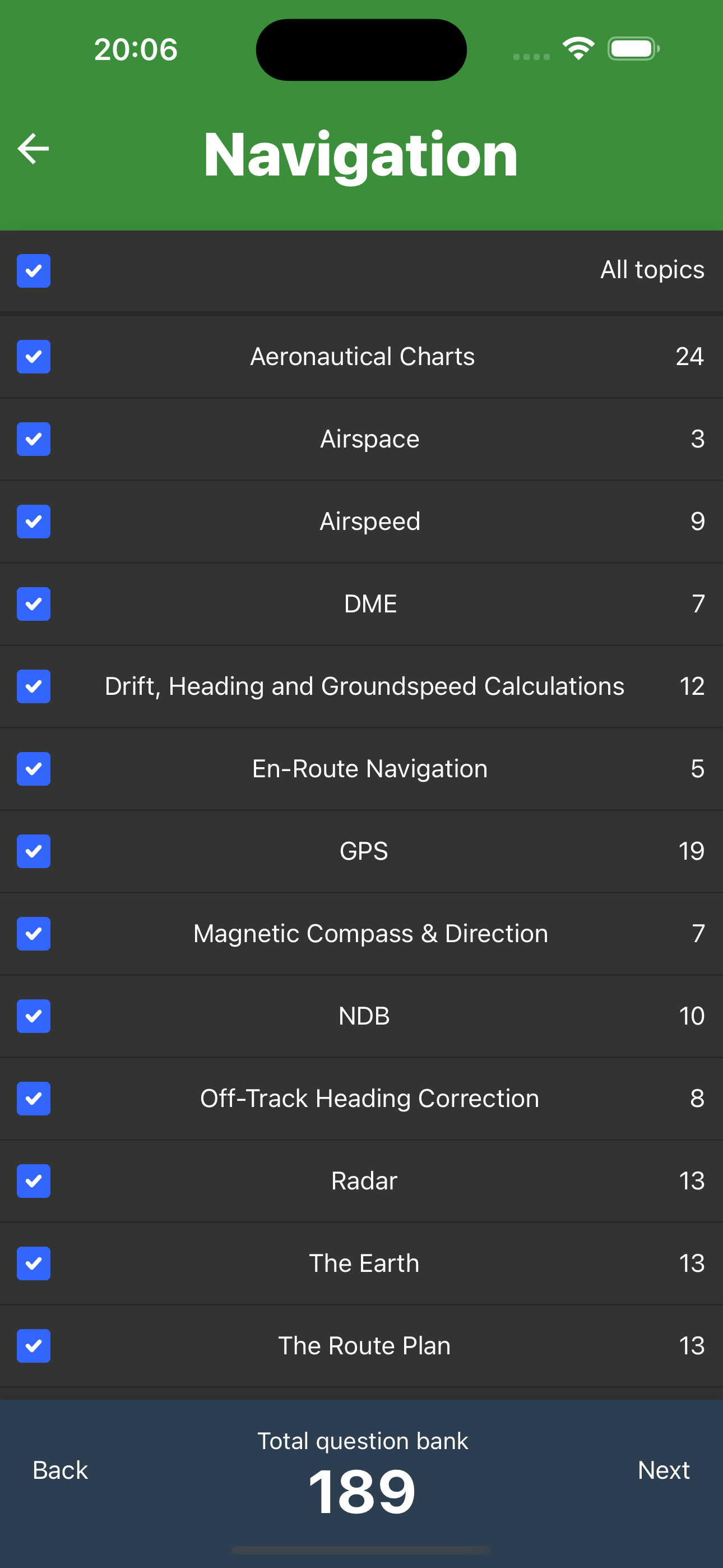Deselect The Earth topic
Image resolution: width=723 pixels, height=1568 pixels.
[x=34, y=1263]
